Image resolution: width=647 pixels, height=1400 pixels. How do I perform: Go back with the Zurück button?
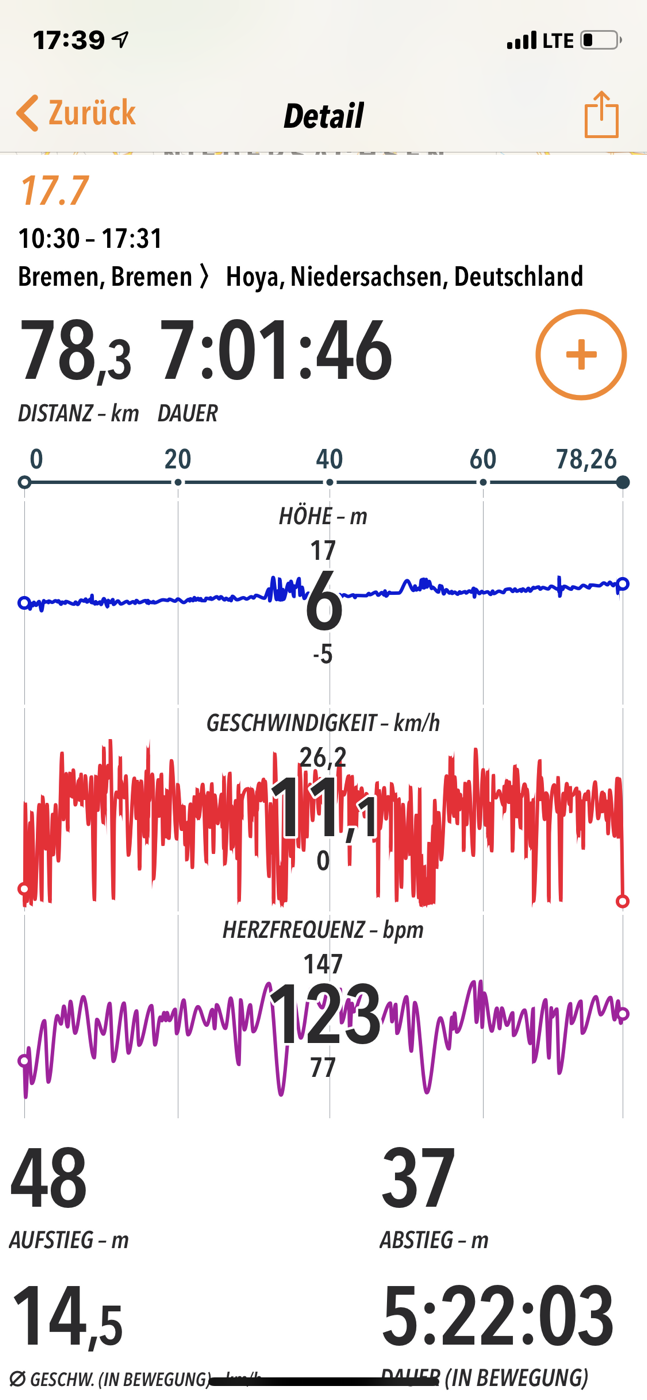tap(76, 113)
